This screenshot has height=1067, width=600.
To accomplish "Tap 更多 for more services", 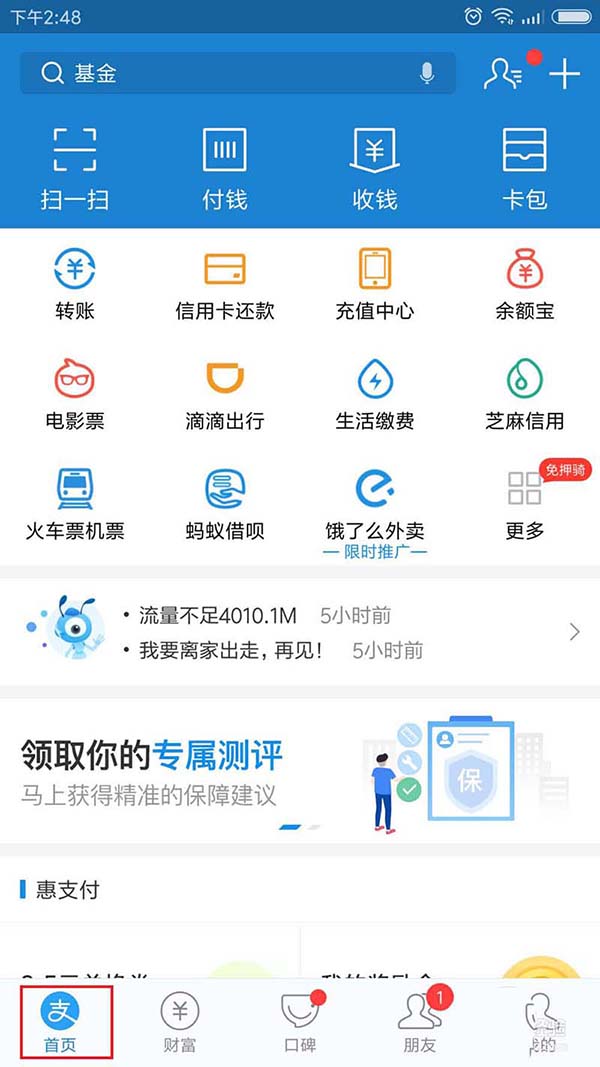I will click(525, 505).
